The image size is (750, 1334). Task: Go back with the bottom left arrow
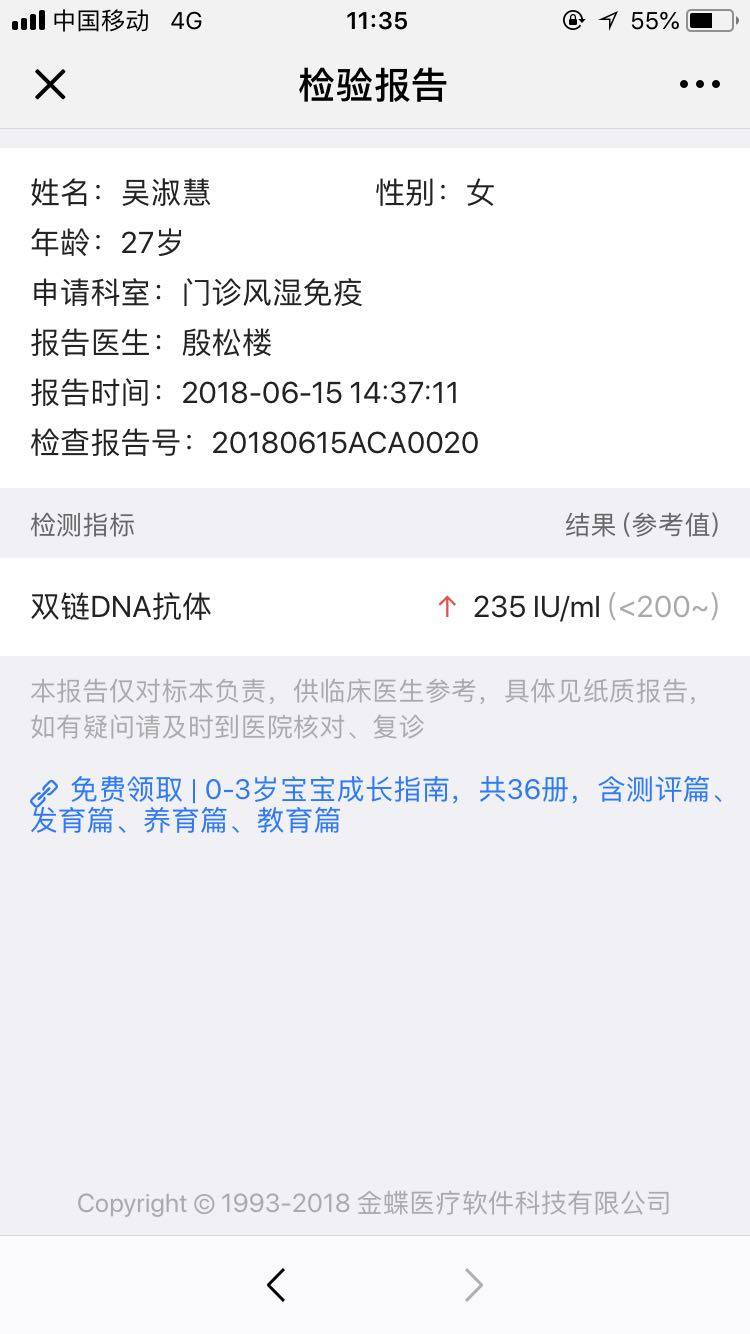tap(277, 1285)
